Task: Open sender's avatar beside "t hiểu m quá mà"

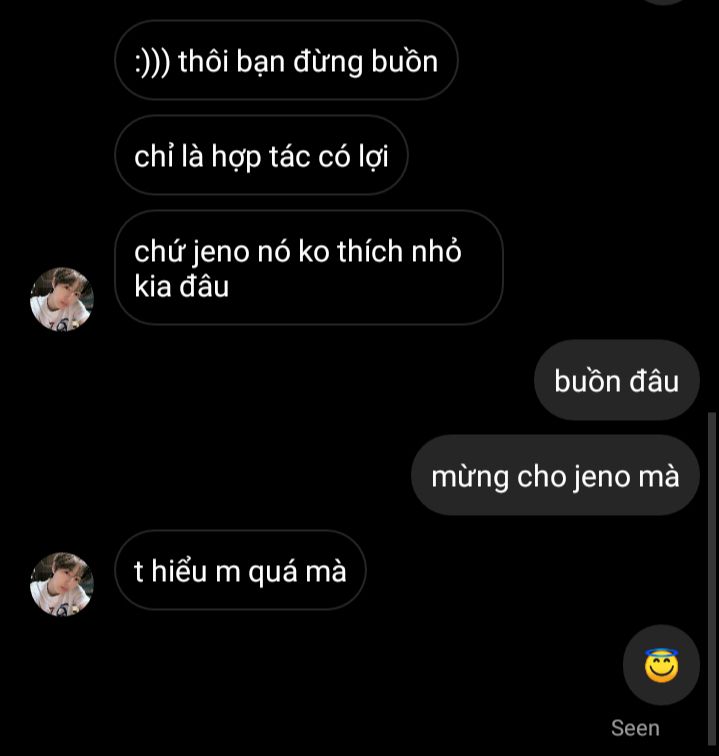Action: pos(61,584)
